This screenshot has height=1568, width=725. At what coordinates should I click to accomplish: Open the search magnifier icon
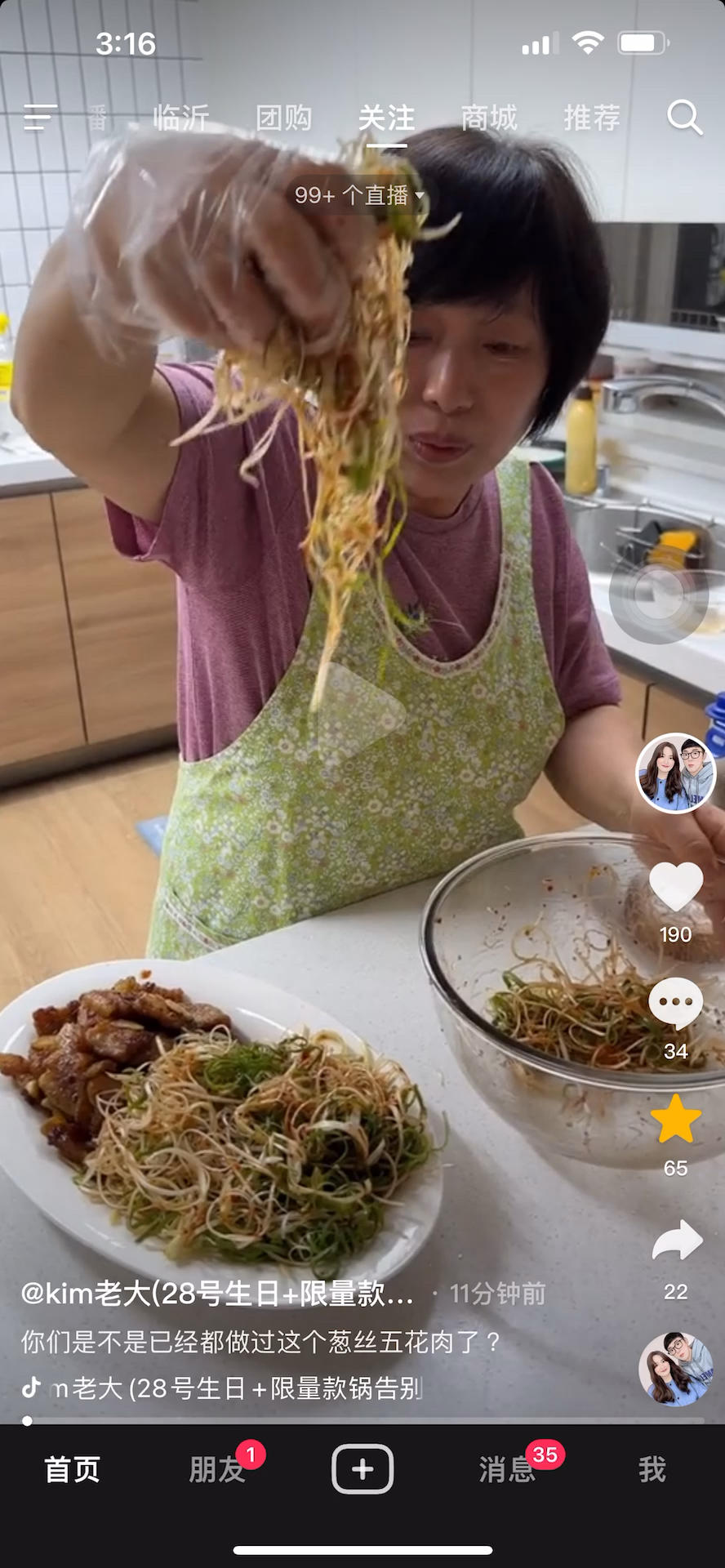click(684, 118)
